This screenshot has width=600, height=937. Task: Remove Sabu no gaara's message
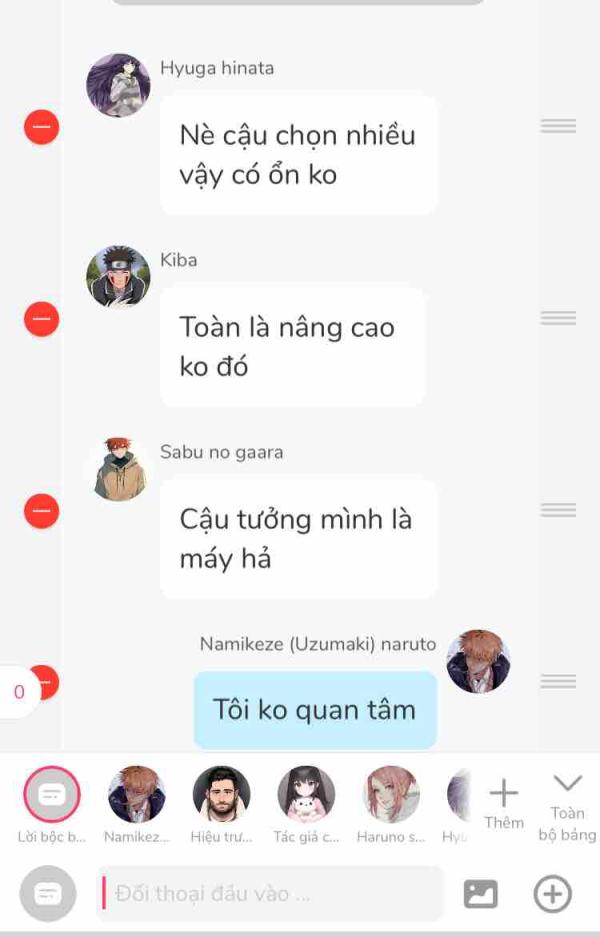pos(41,511)
